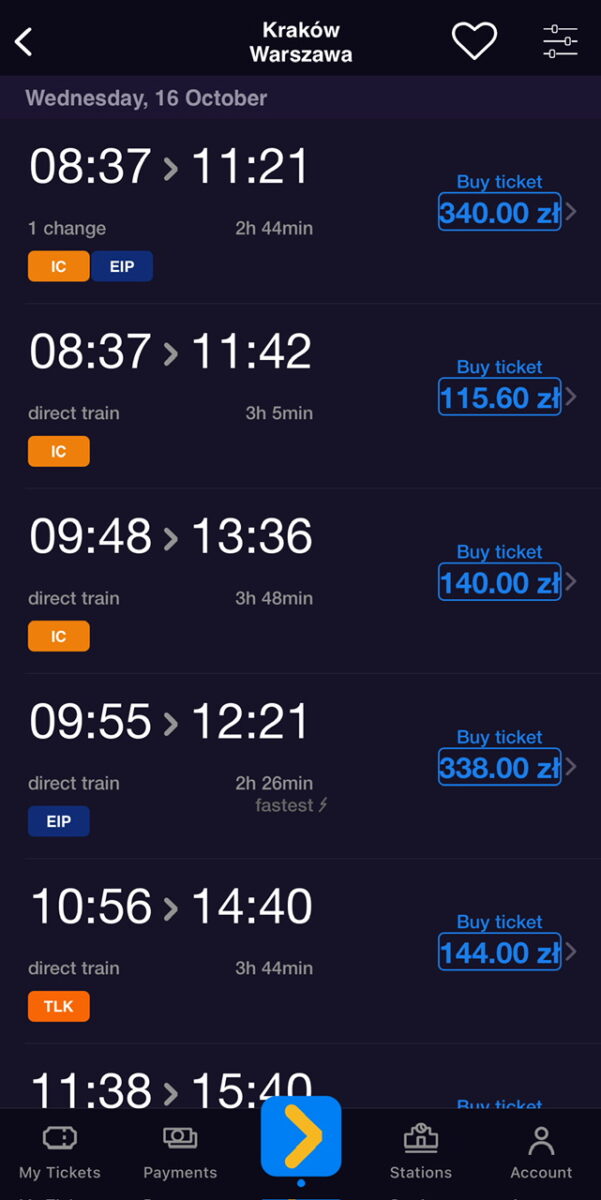Go to the Stations tab
The image size is (601, 1200).
(421, 1152)
